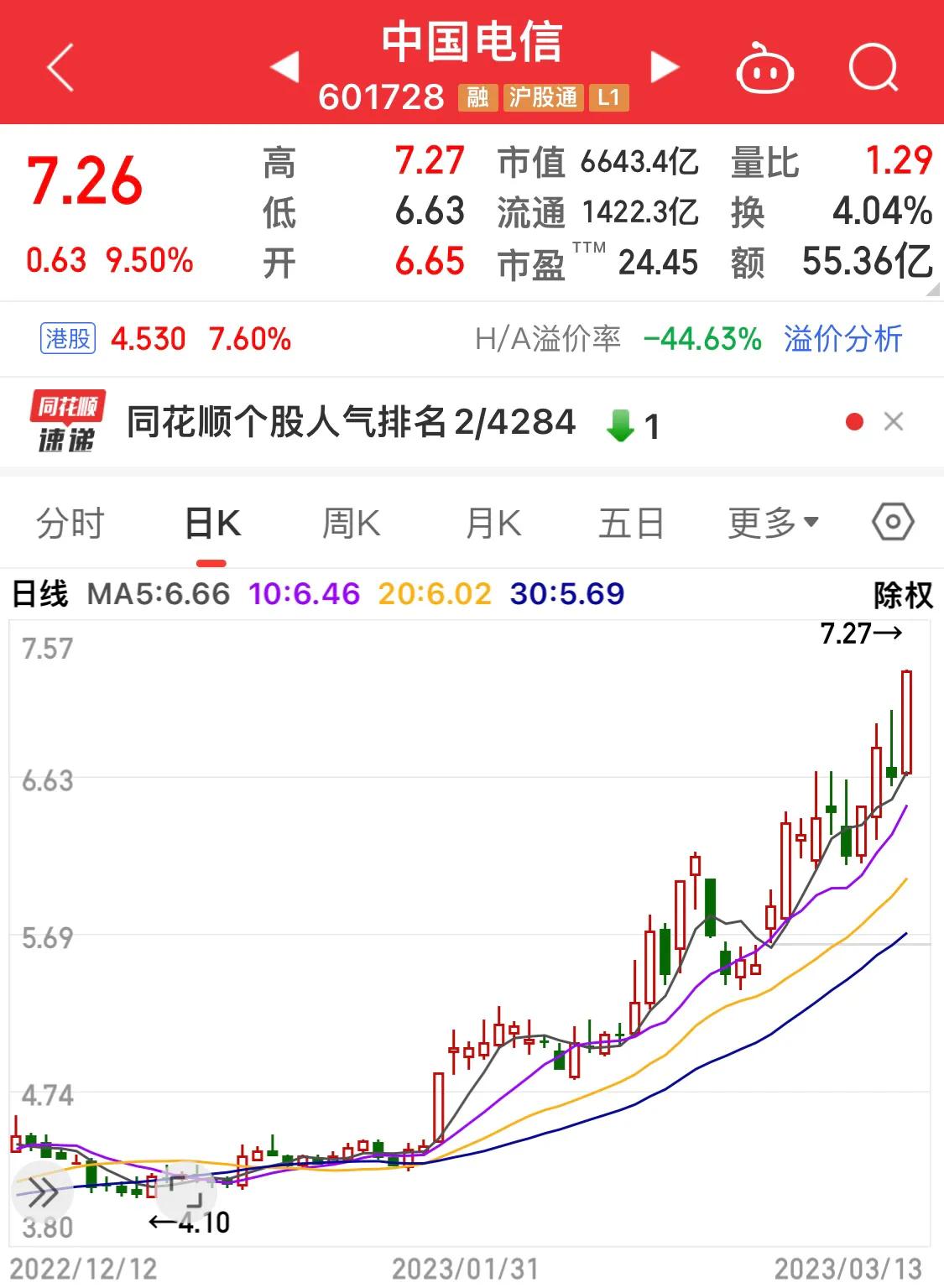Dismiss the 同花顺速递 banner

click(x=894, y=422)
